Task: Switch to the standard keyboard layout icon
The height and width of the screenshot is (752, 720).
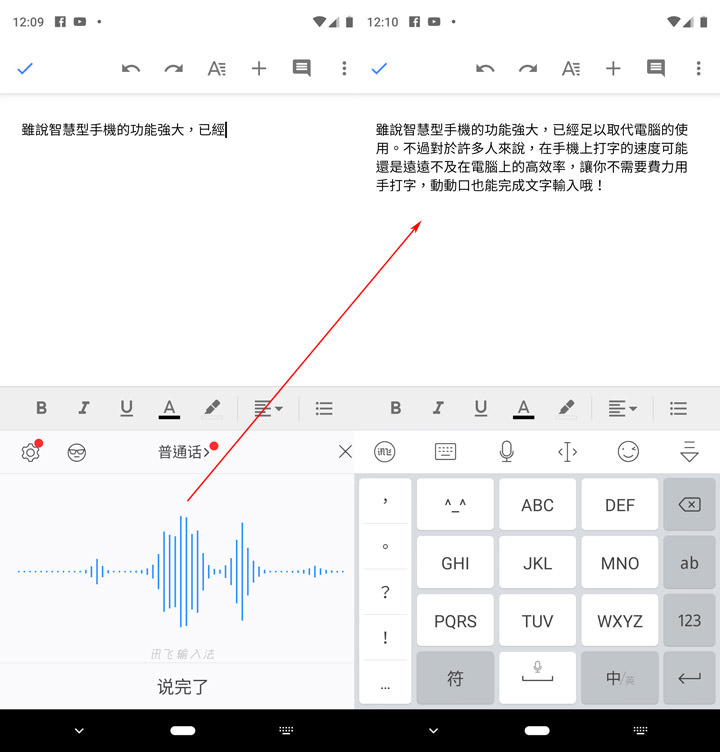Action: 445,451
